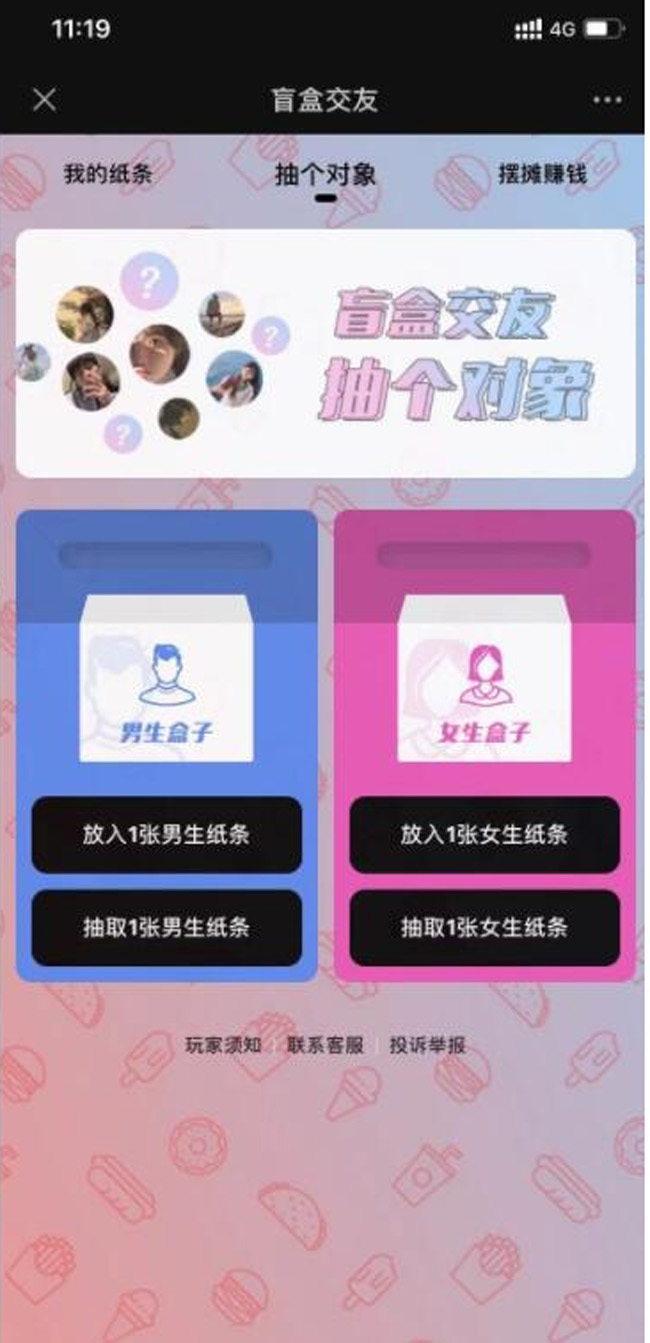The width and height of the screenshot is (650, 1343).
Task: Tap 放入1张男生纸条 button
Action: tap(167, 834)
